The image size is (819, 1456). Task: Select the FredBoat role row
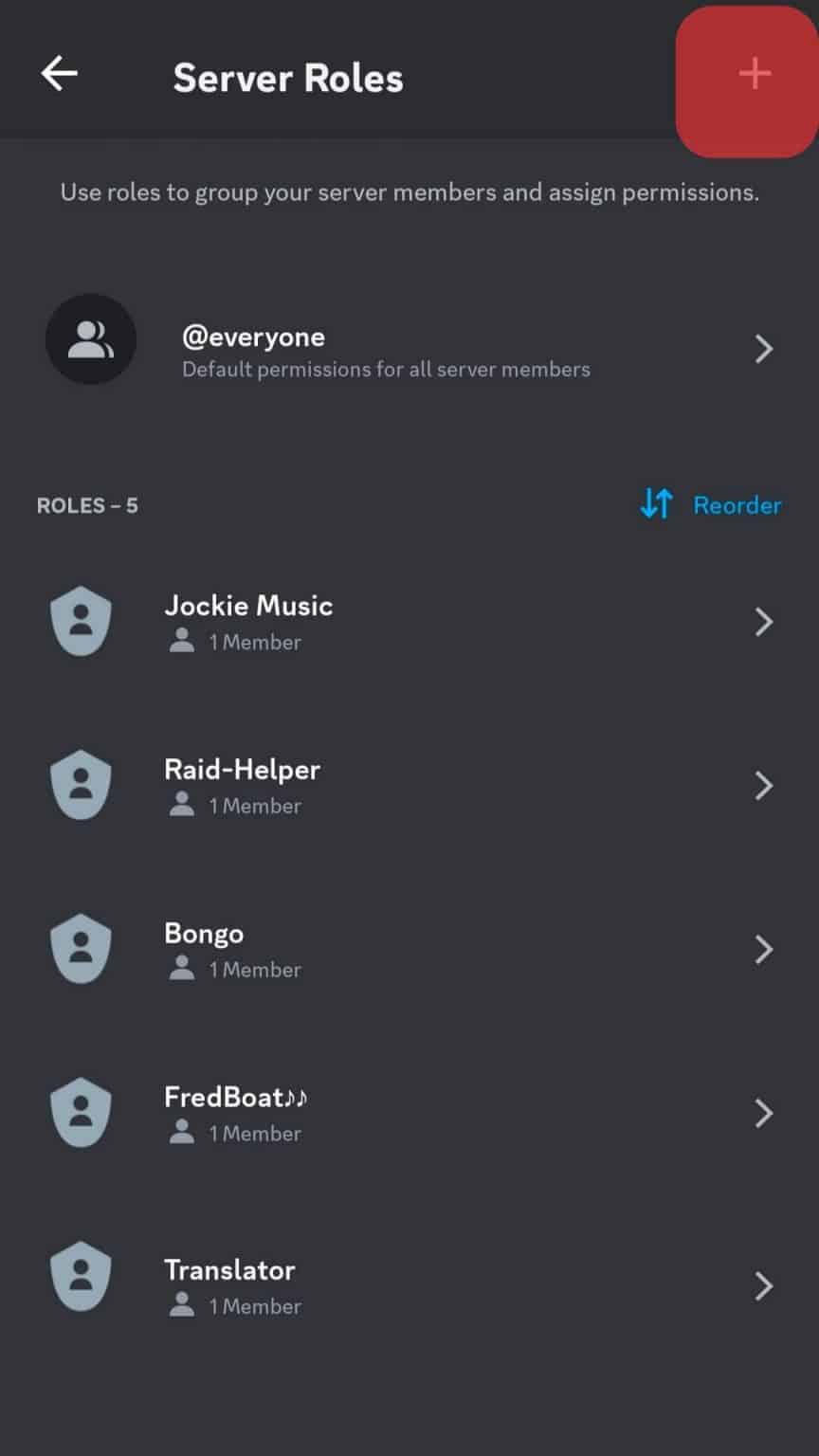[408, 1112]
